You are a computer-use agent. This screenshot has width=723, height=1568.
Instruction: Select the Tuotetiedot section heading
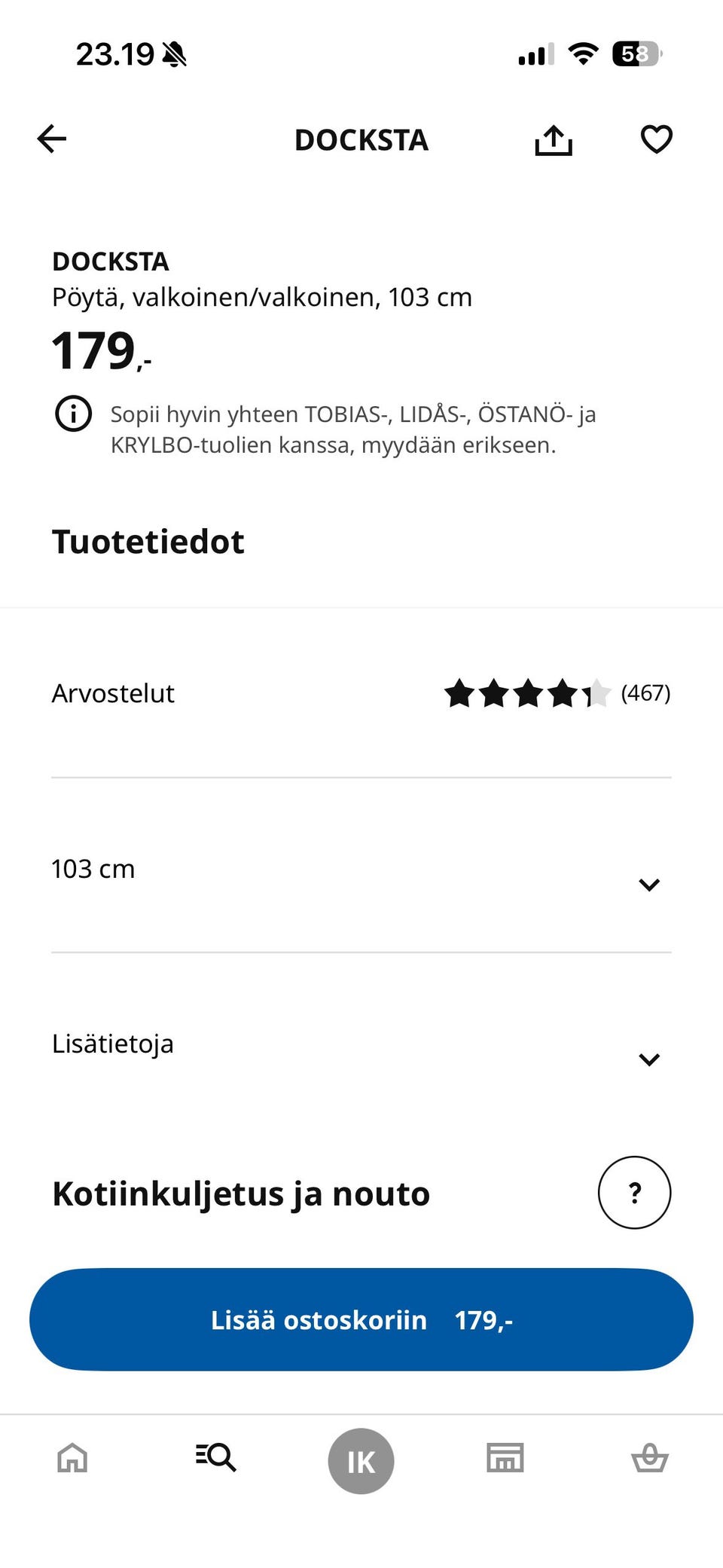click(148, 541)
